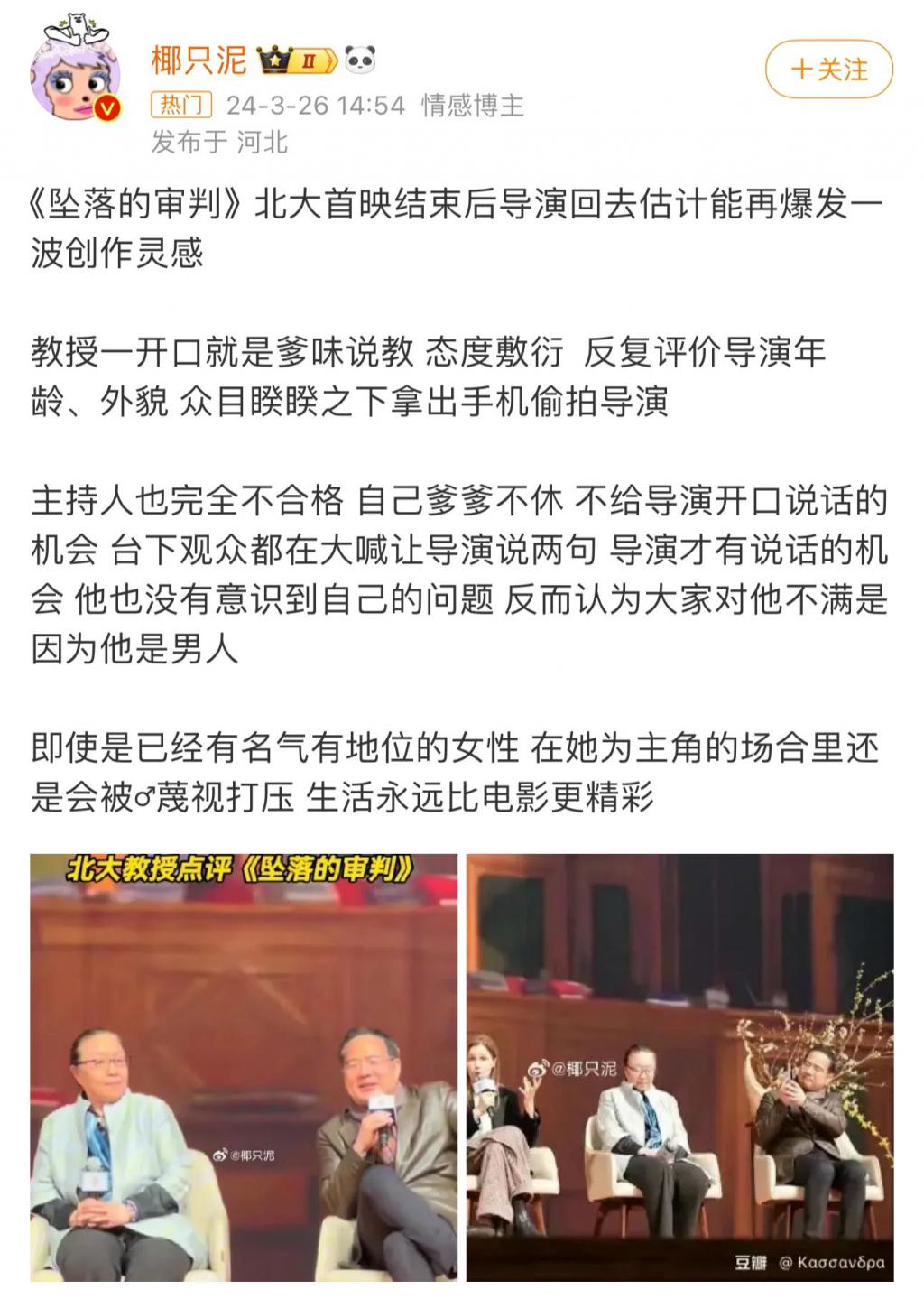
Task: Open the username 椰只泥
Action: (199, 60)
